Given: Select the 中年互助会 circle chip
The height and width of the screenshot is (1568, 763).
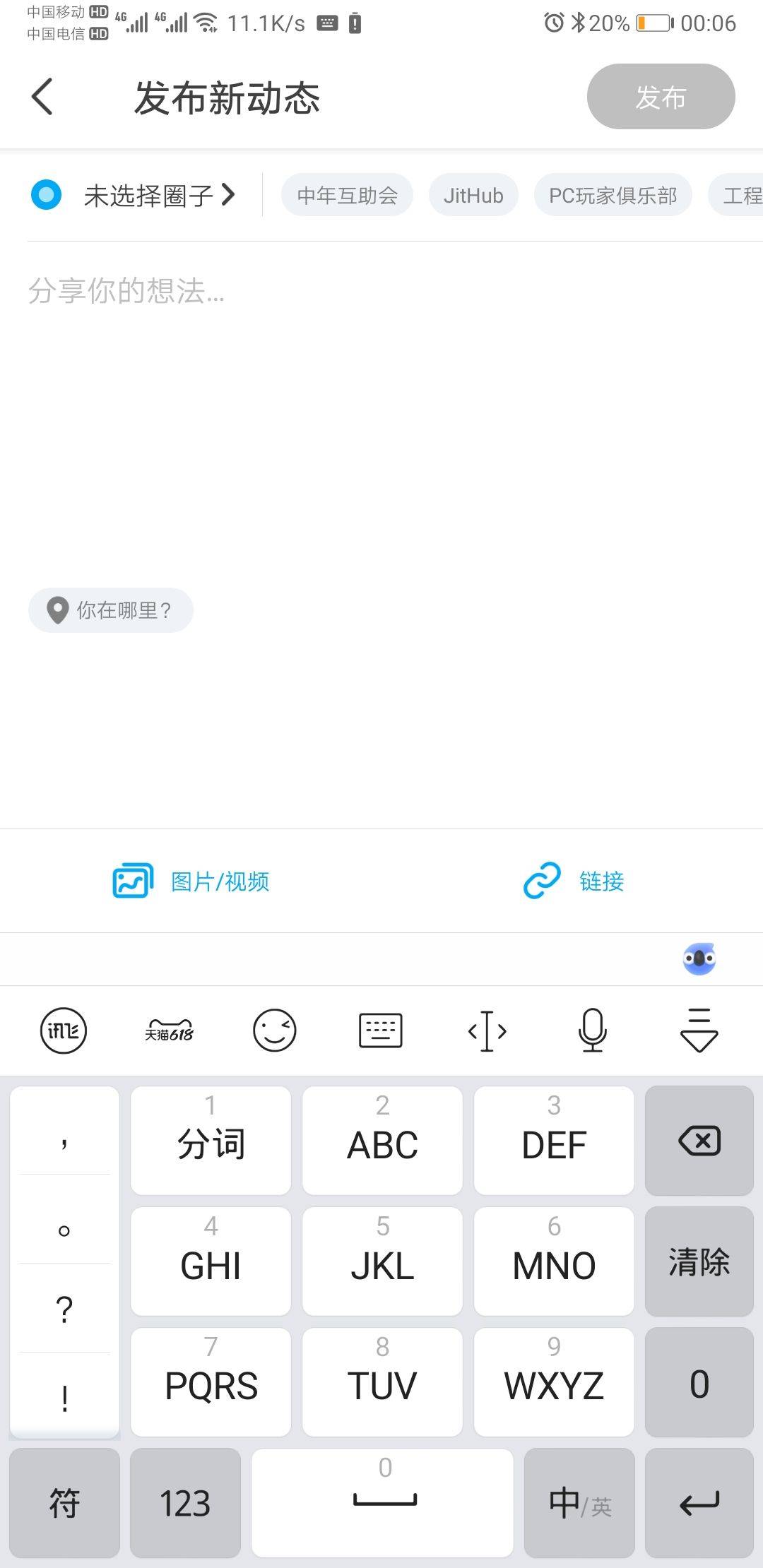Looking at the screenshot, I should coord(347,195).
